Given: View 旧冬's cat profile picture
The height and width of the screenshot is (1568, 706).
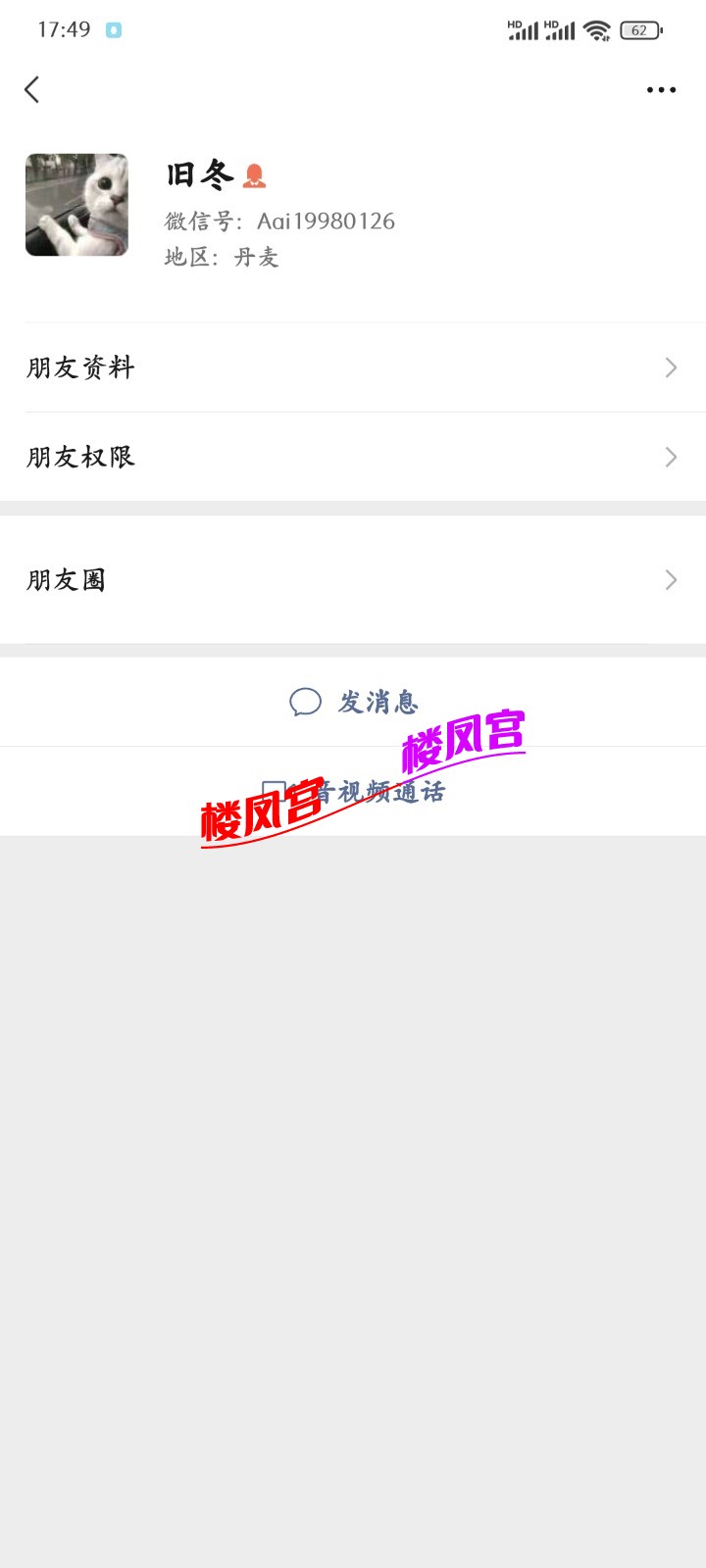Looking at the screenshot, I should pyautogui.click(x=76, y=205).
